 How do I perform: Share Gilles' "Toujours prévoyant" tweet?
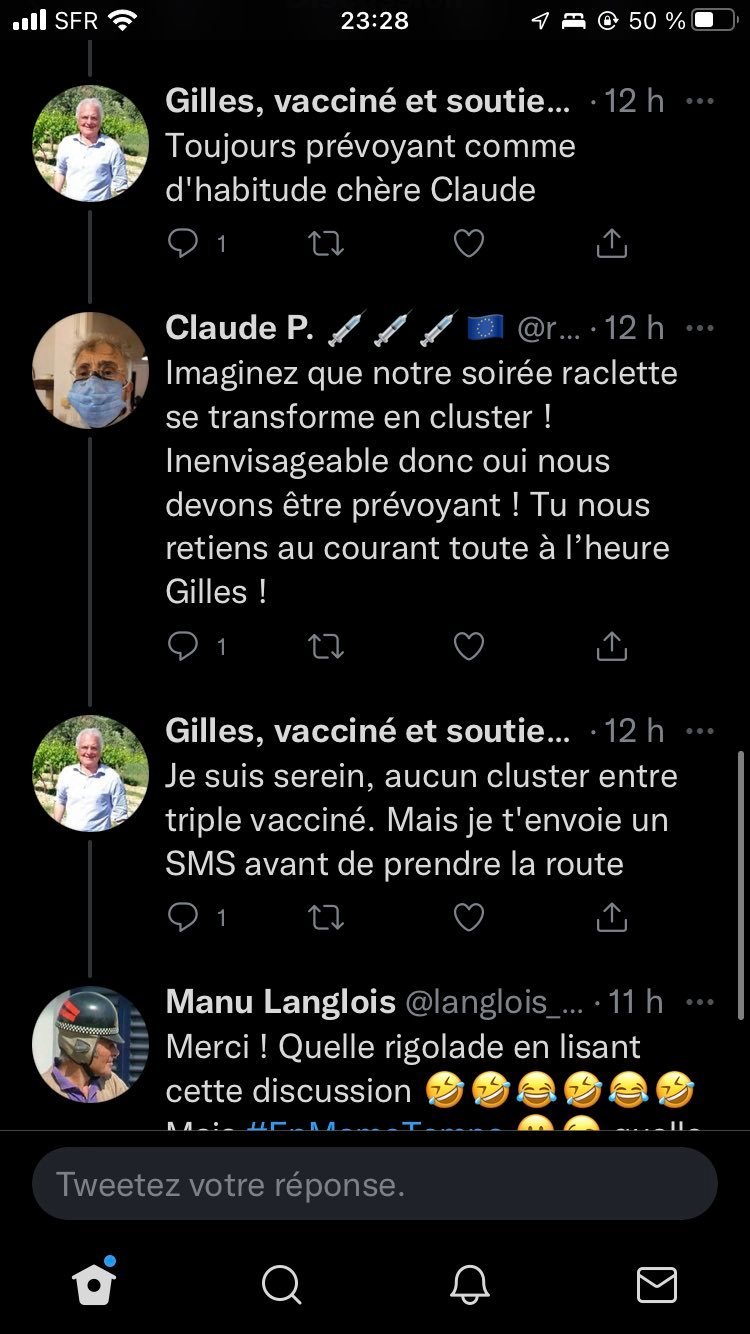[612, 243]
